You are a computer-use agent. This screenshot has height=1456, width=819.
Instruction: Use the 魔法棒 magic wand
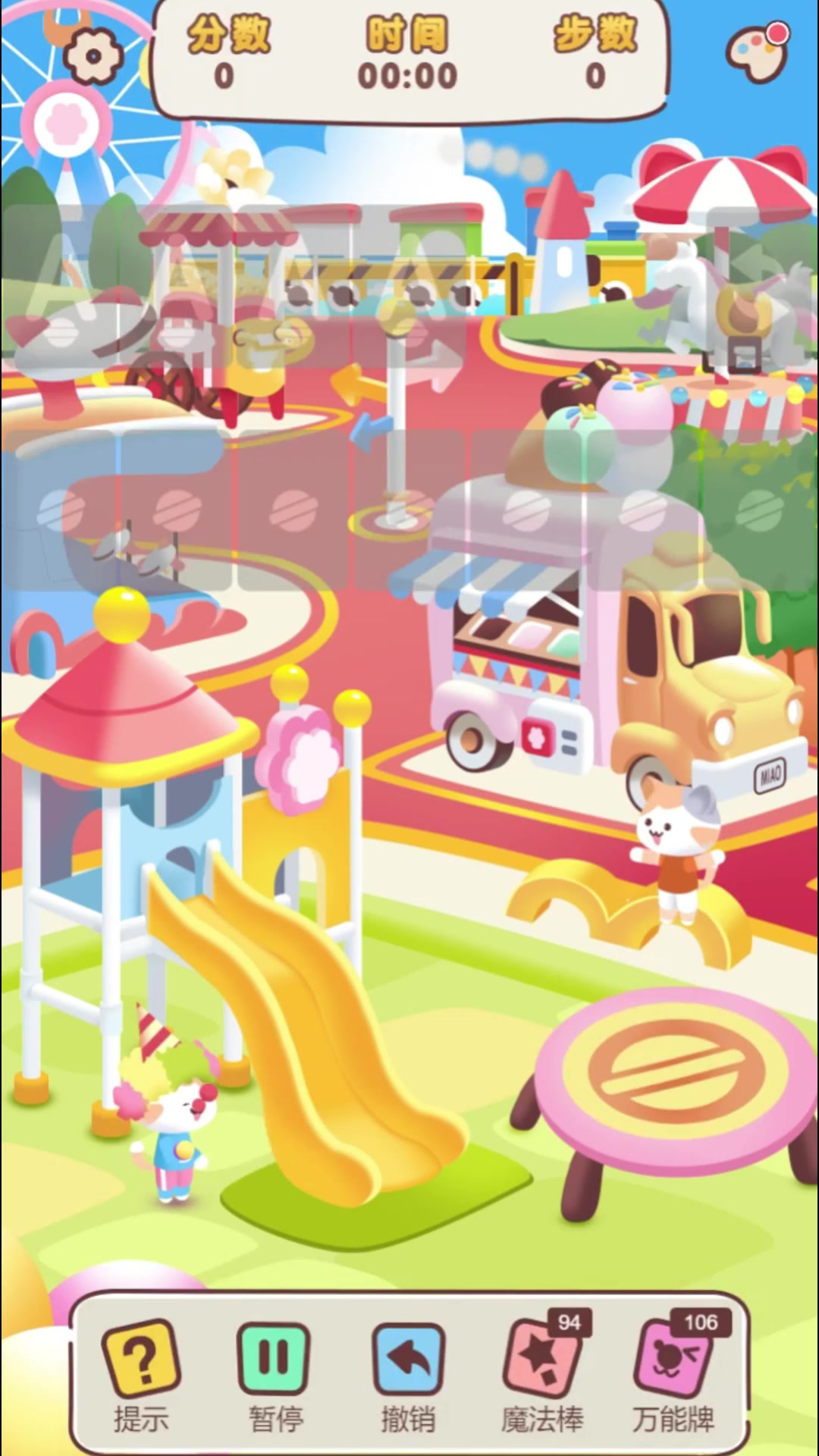(x=542, y=1374)
